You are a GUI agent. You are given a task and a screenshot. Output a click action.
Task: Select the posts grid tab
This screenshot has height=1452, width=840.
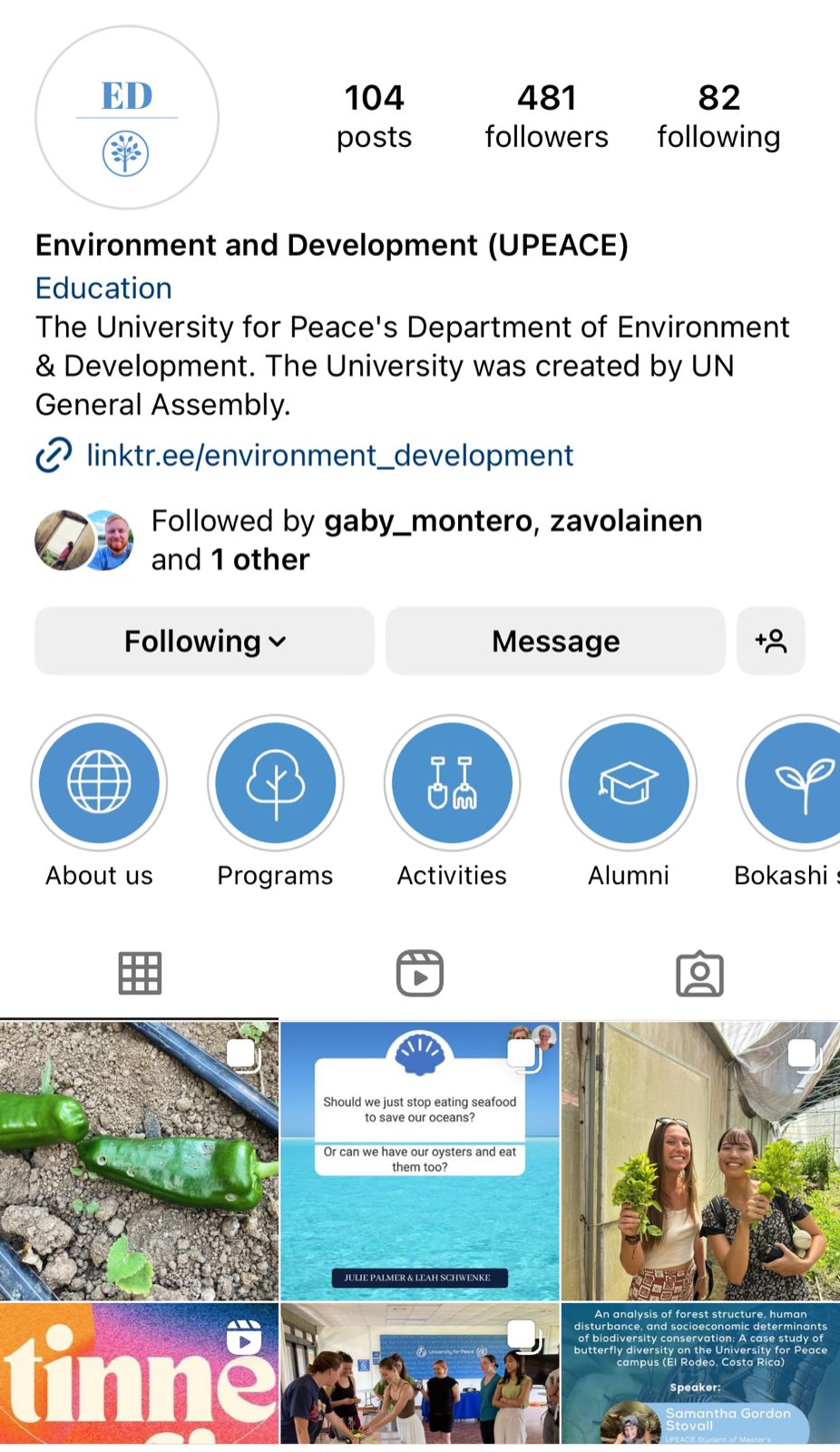140,974
